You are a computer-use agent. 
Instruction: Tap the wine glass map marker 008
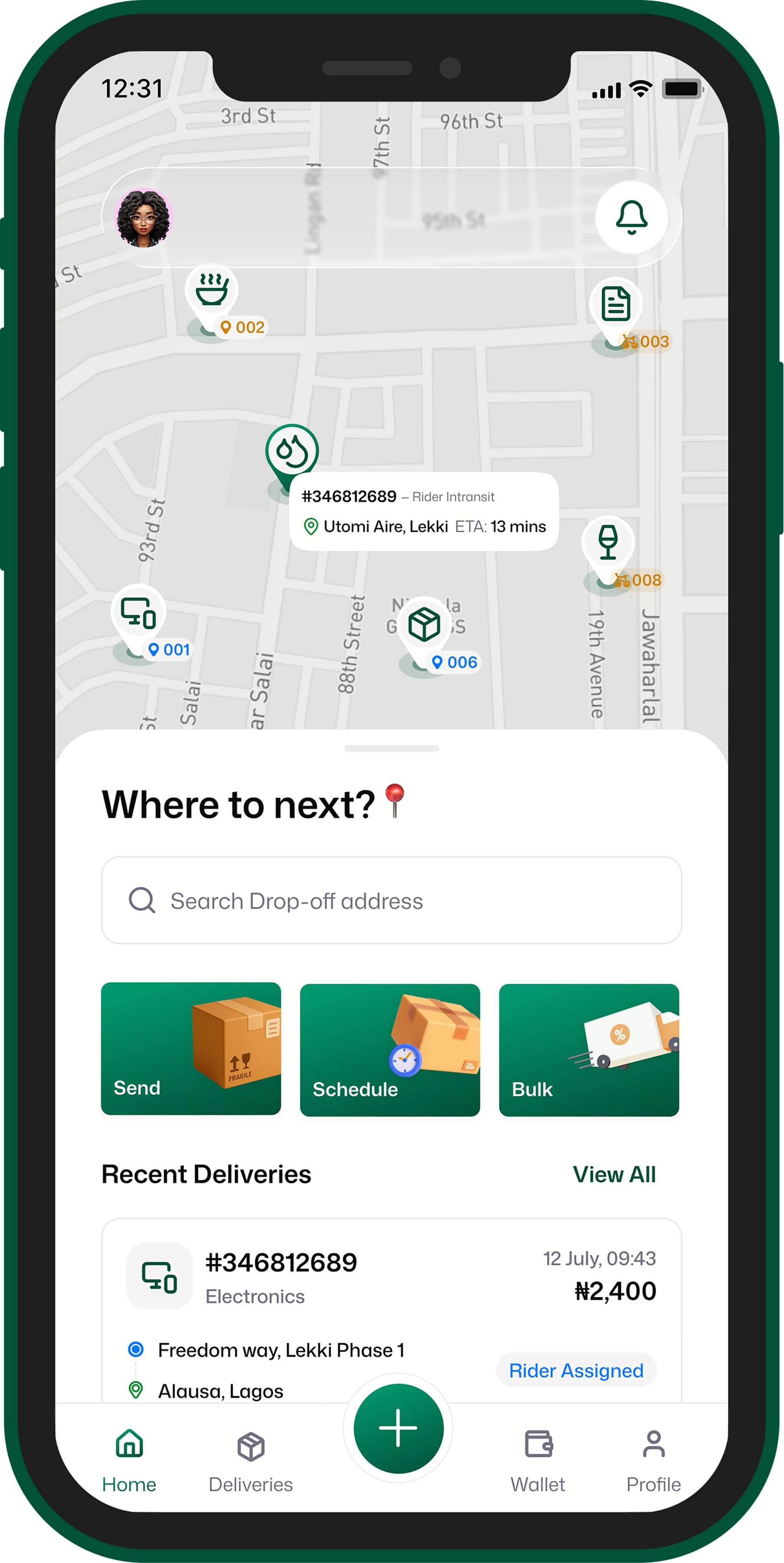pyautogui.click(x=608, y=542)
